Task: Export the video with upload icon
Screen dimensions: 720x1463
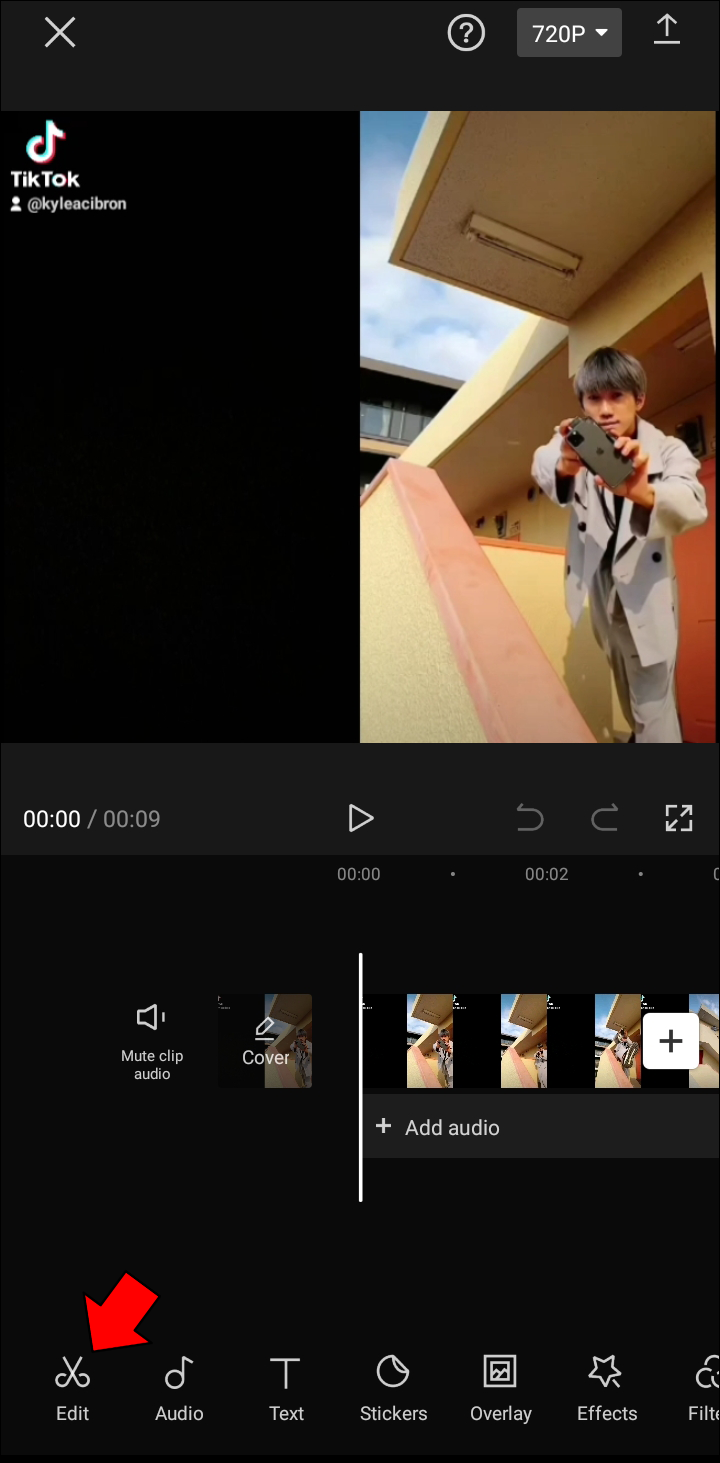Action: 666,31
